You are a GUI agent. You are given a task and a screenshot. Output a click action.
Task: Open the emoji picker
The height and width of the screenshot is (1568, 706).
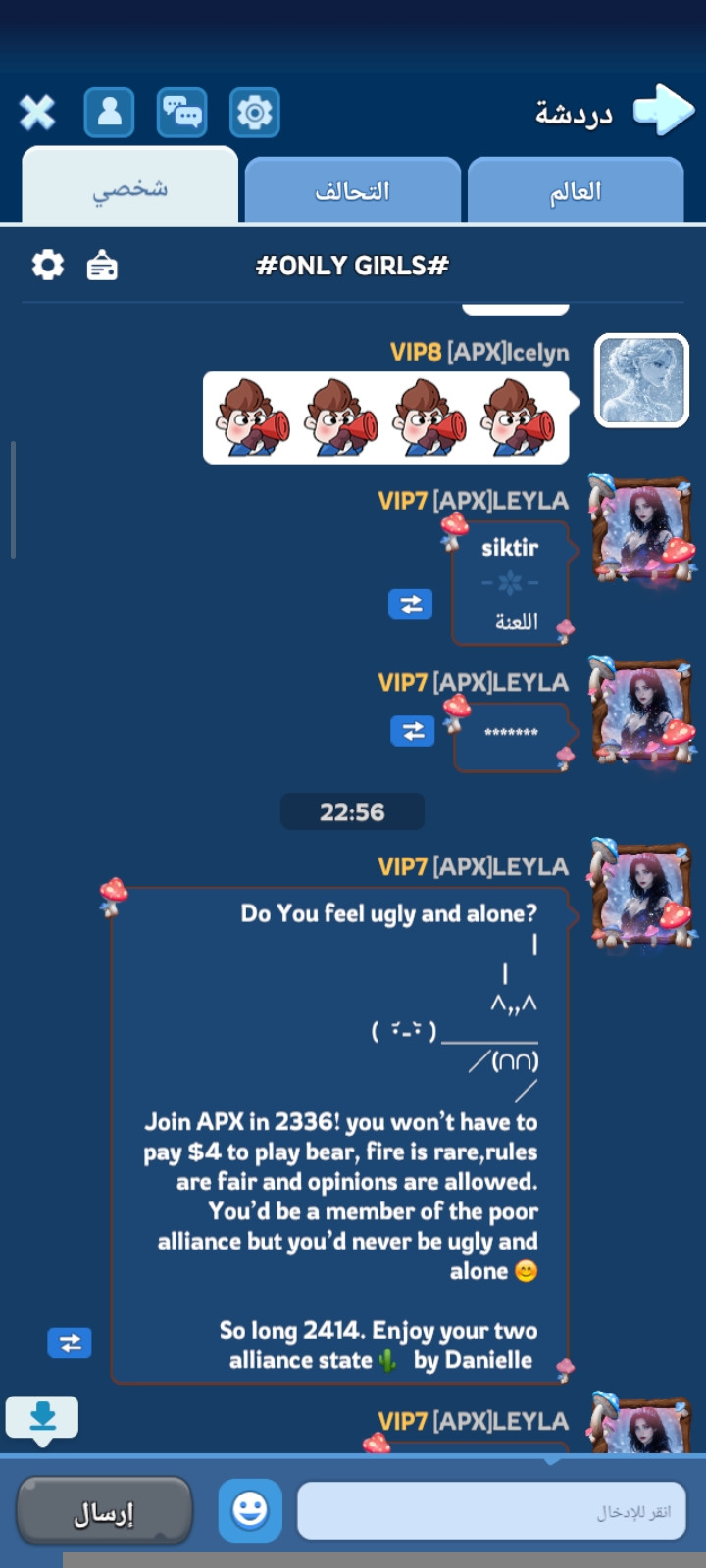[250, 1510]
